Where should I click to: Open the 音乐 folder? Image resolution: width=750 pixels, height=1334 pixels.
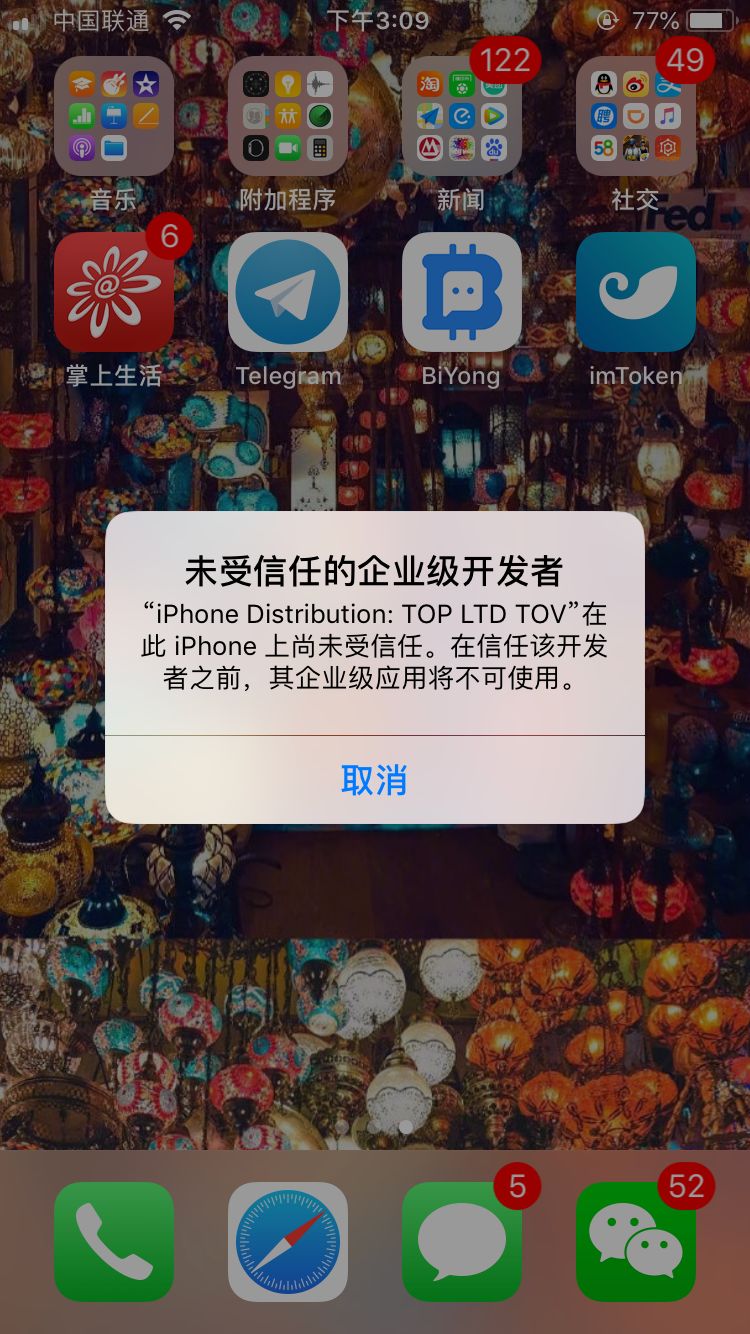113,115
